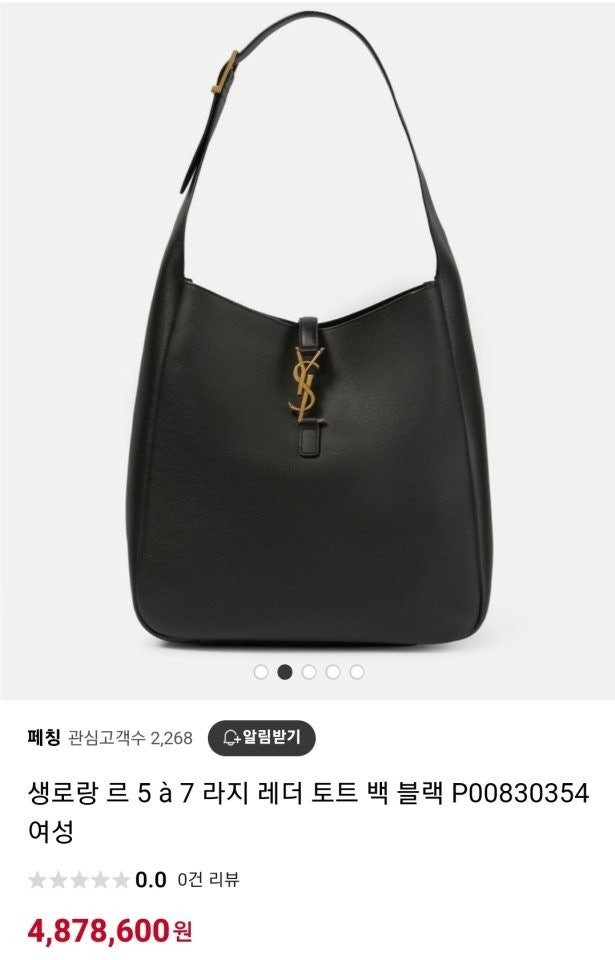Open the 페칭 seller store page
Screen dimensions: 615x960
43,739
